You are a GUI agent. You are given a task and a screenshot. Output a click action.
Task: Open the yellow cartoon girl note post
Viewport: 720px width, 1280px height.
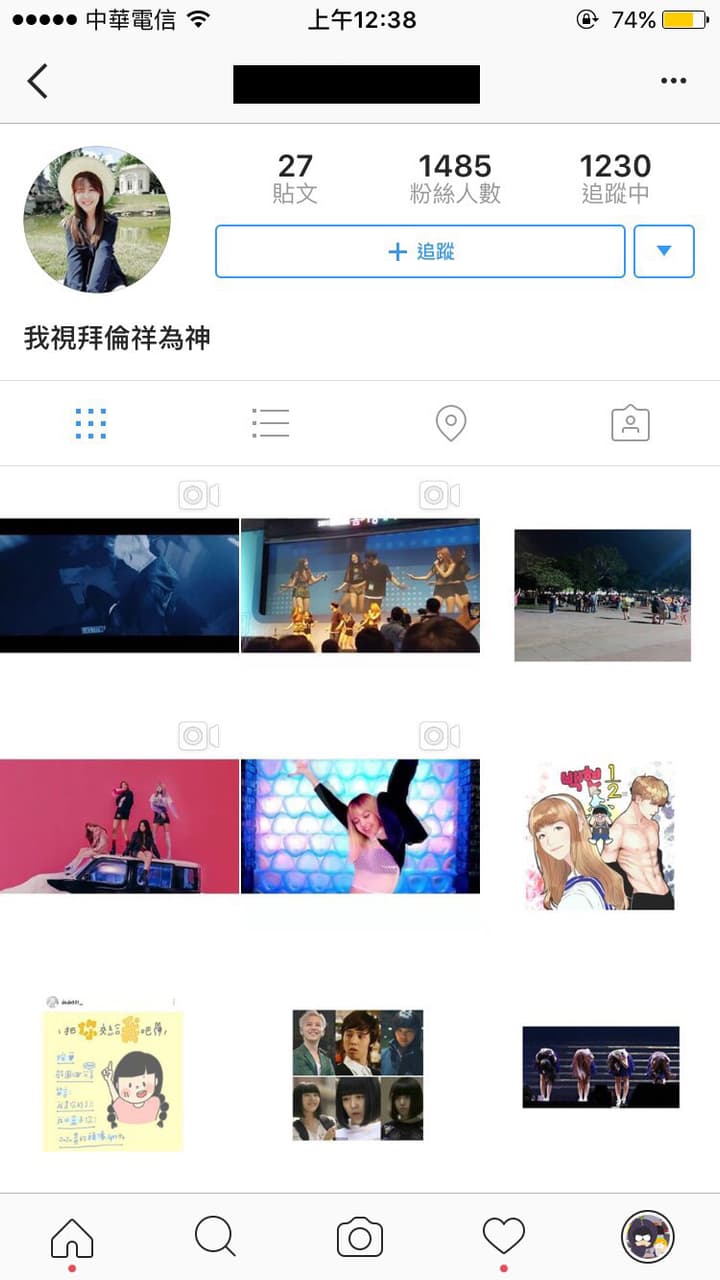(x=113, y=1074)
